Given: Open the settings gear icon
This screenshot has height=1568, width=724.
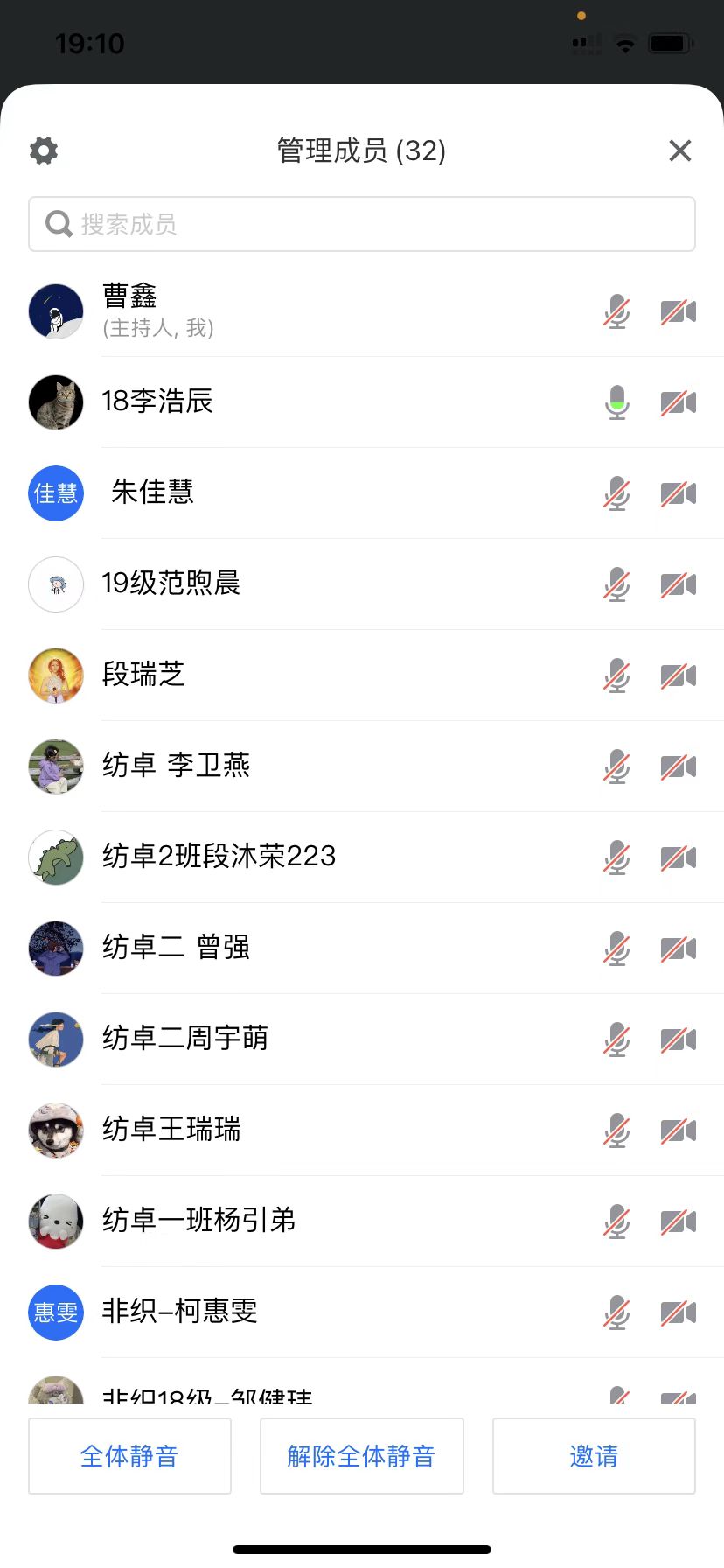Looking at the screenshot, I should (x=44, y=150).
